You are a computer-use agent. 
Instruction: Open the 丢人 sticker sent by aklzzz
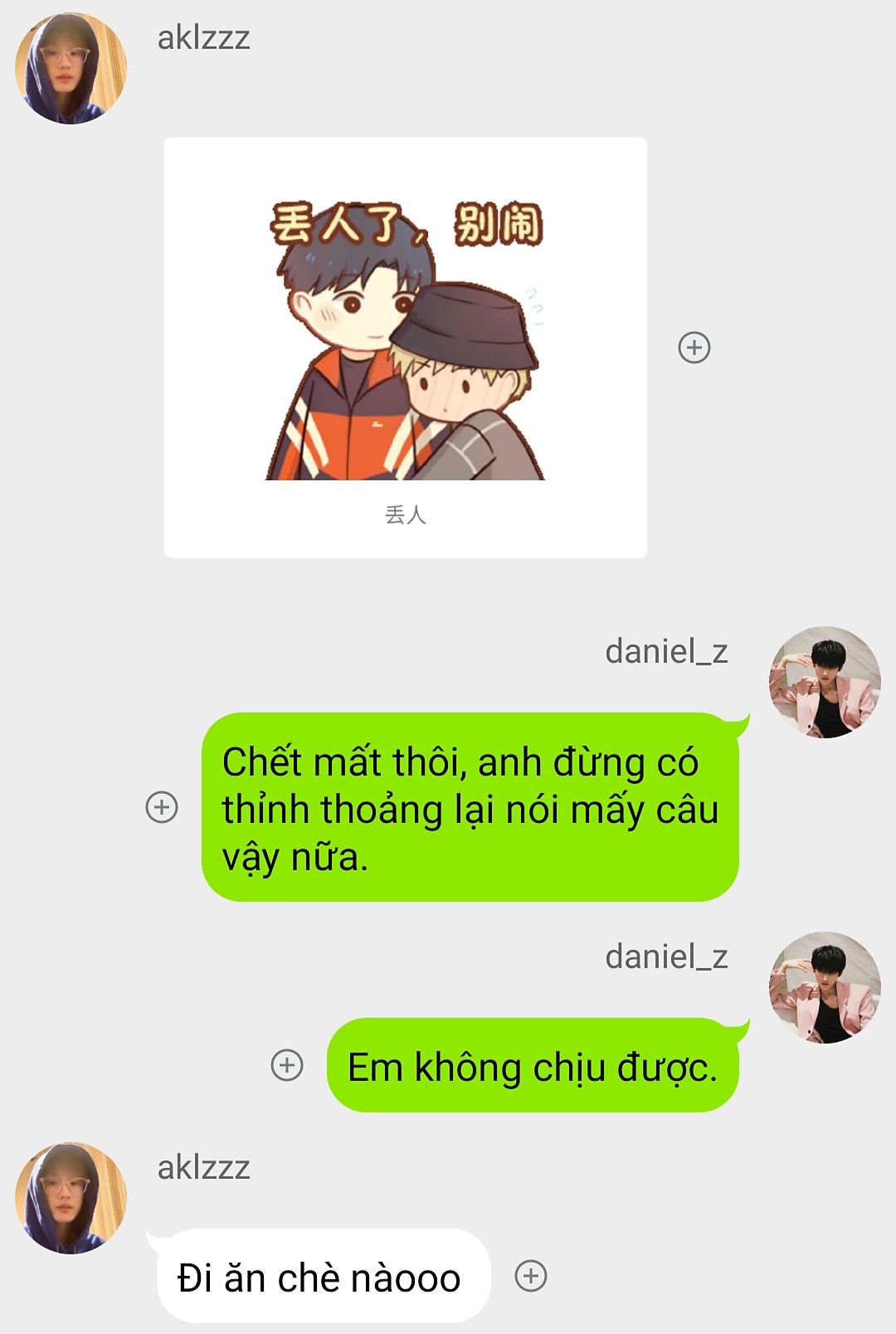(x=405, y=347)
